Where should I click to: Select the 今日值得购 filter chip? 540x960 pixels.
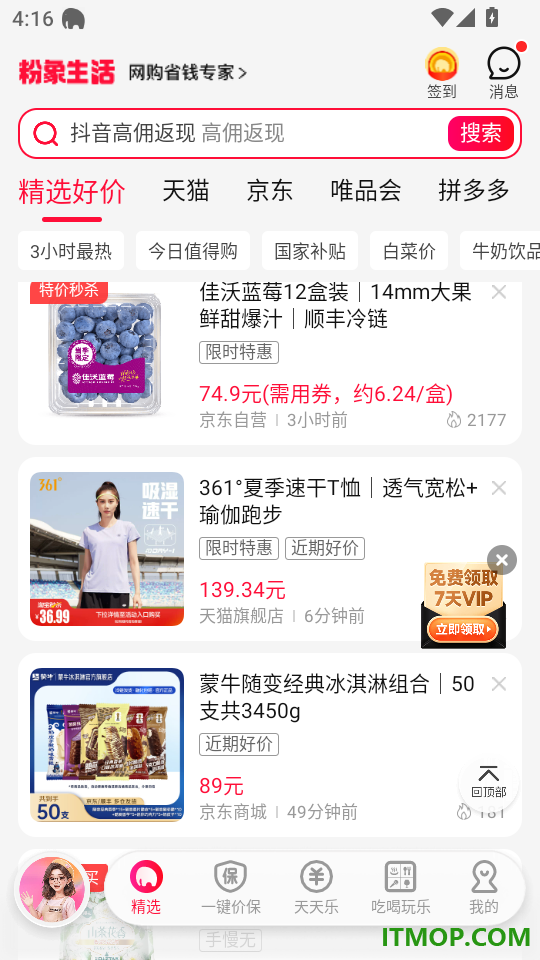pos(193,251)
